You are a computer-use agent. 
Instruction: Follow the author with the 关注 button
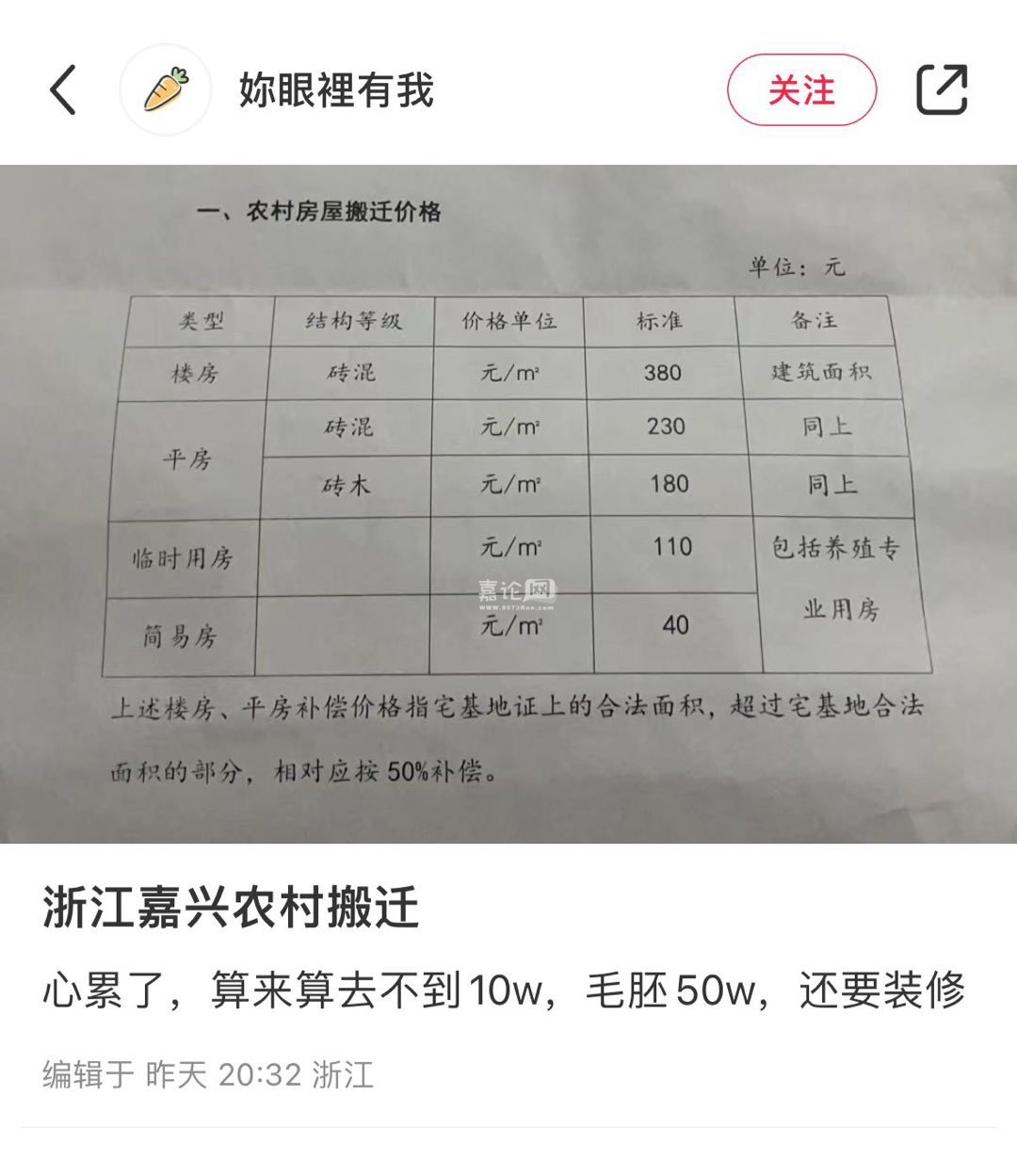point(801,90)
